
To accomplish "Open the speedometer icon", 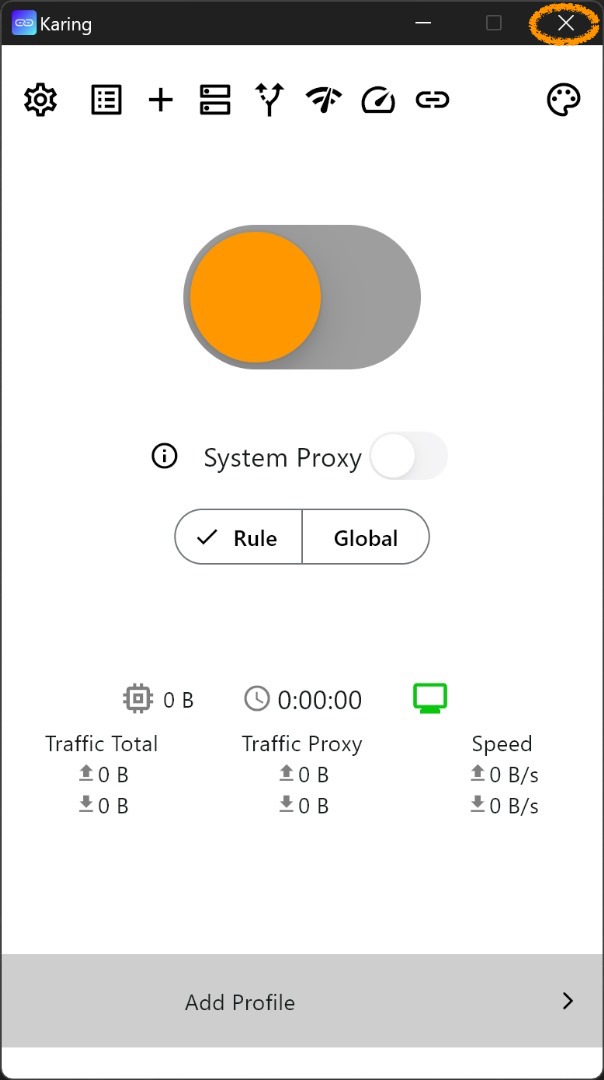I will click(378, 100).
